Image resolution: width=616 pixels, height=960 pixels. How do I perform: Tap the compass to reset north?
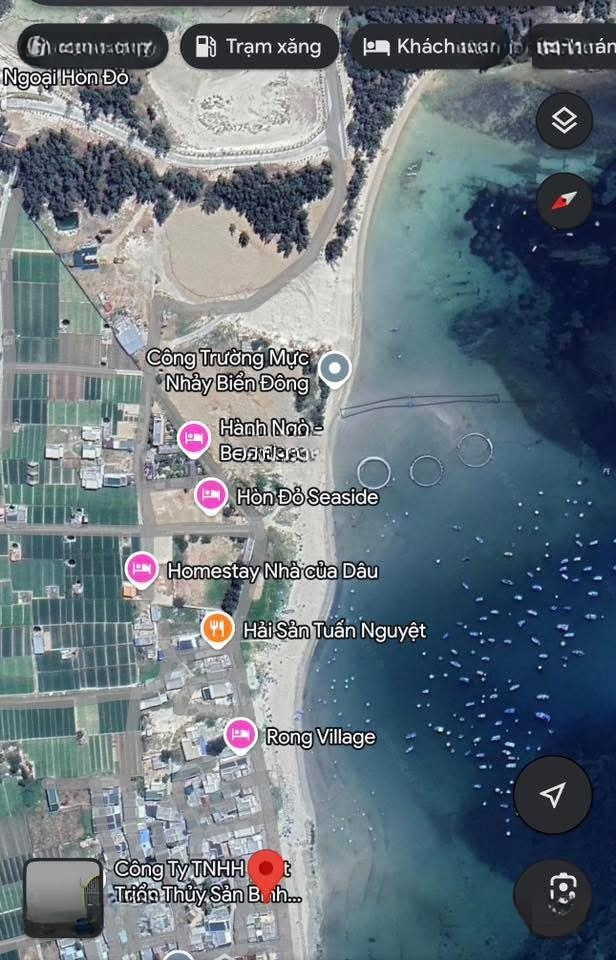click(x=564, y=199)
